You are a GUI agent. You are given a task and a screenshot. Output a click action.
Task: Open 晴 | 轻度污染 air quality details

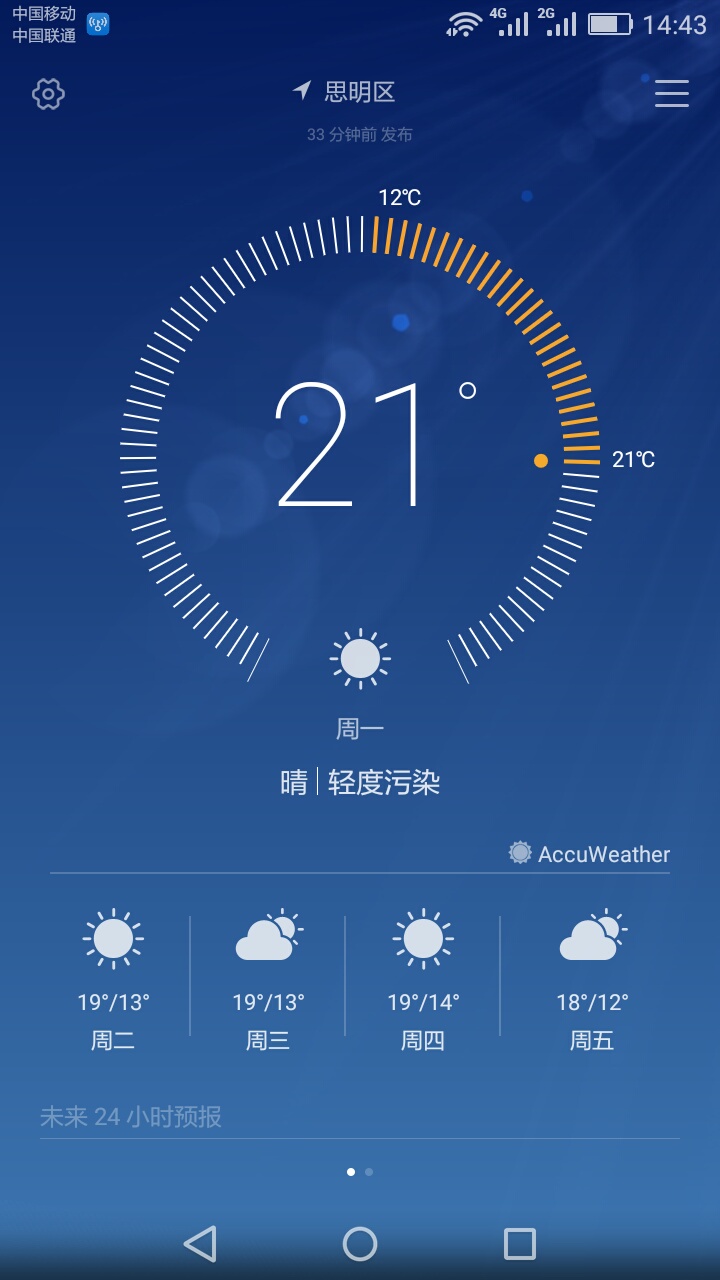(360, 782)
